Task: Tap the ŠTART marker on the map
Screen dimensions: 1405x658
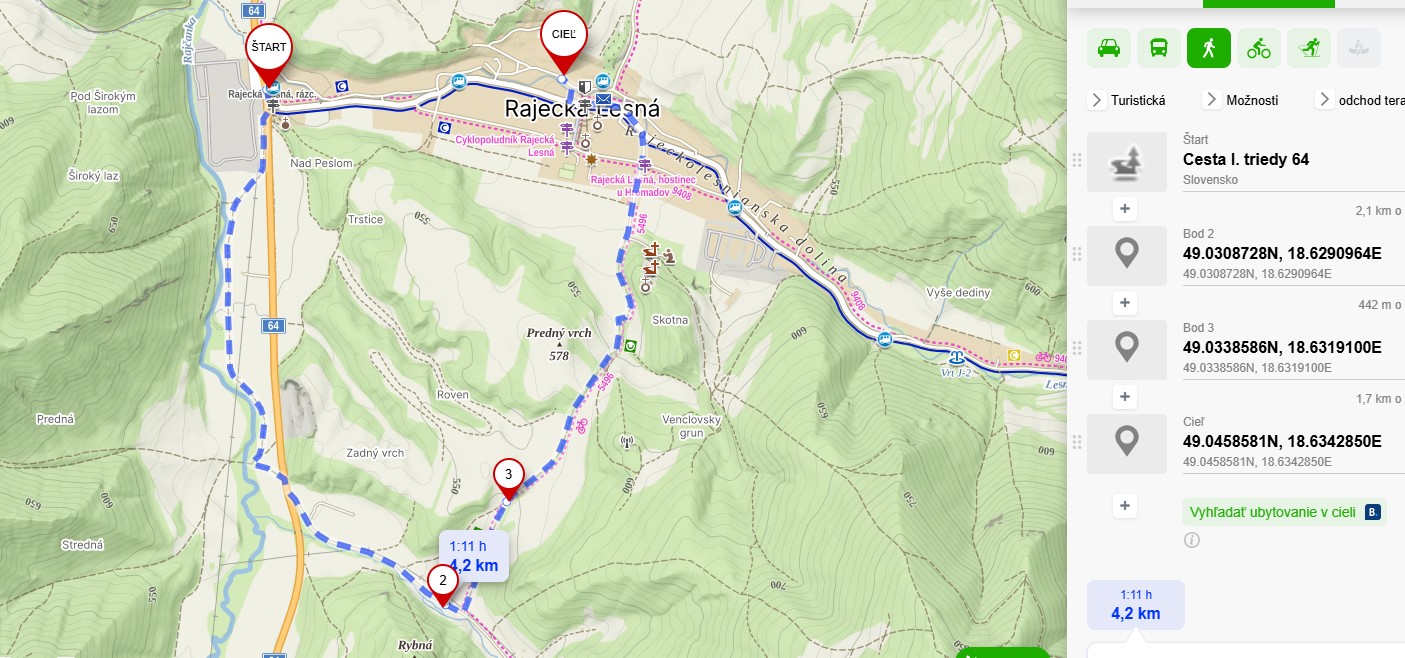Action: (x=268, y=50)
